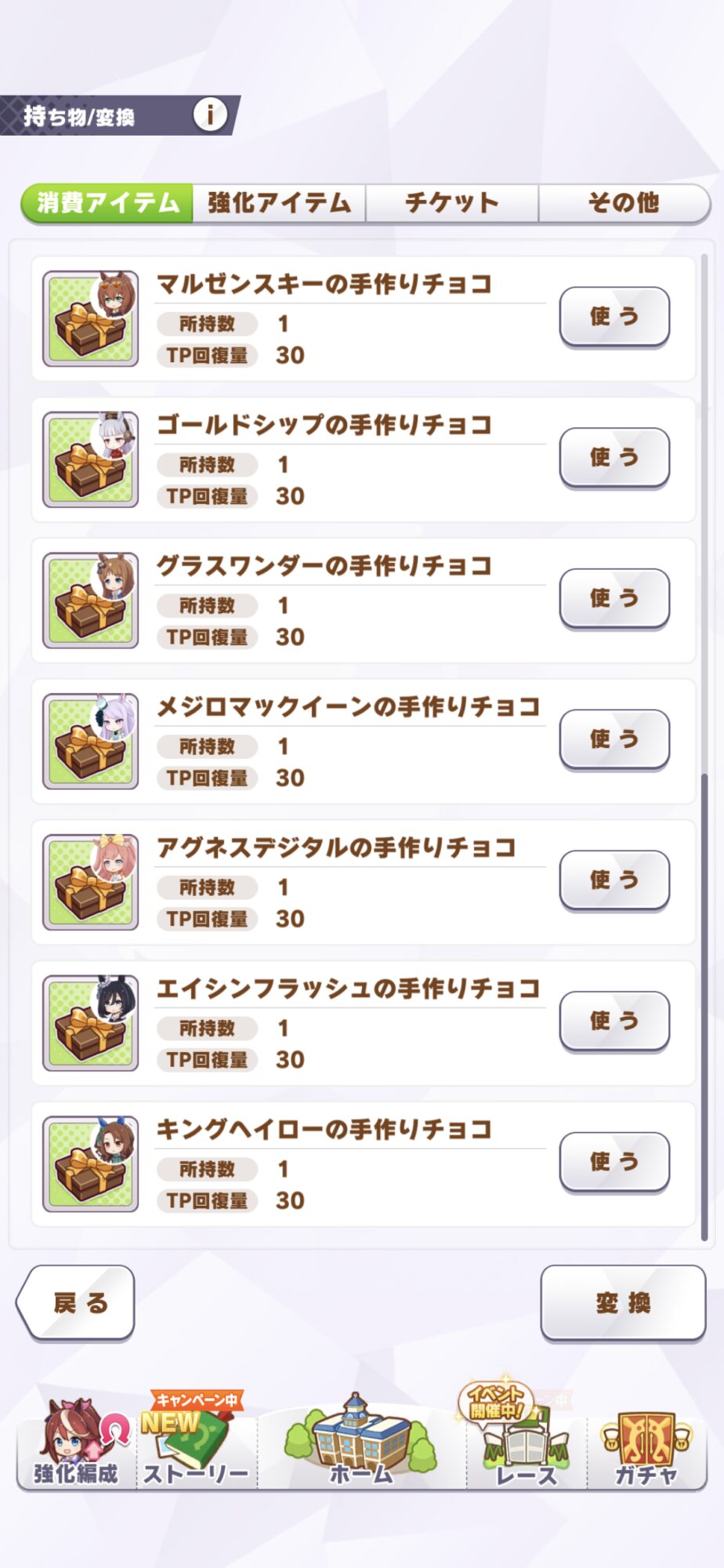Go to ホーム
This screenshot has height=1568, width=724.
(x=361, y=1441)
